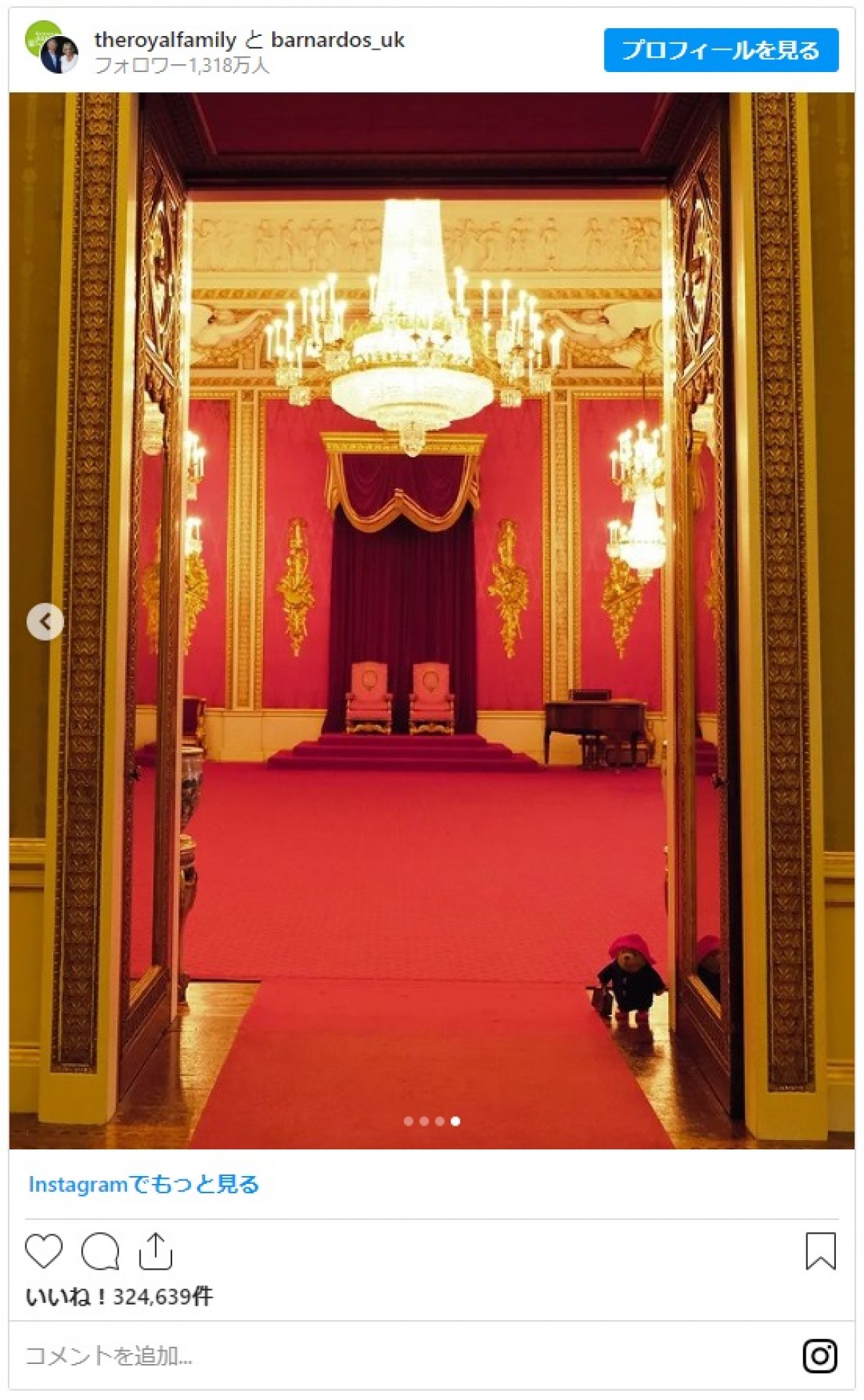Like this post with heart icon
Image resolution: width=864 pixels, height=1400 pixels.
click(x=44, y=1251)
